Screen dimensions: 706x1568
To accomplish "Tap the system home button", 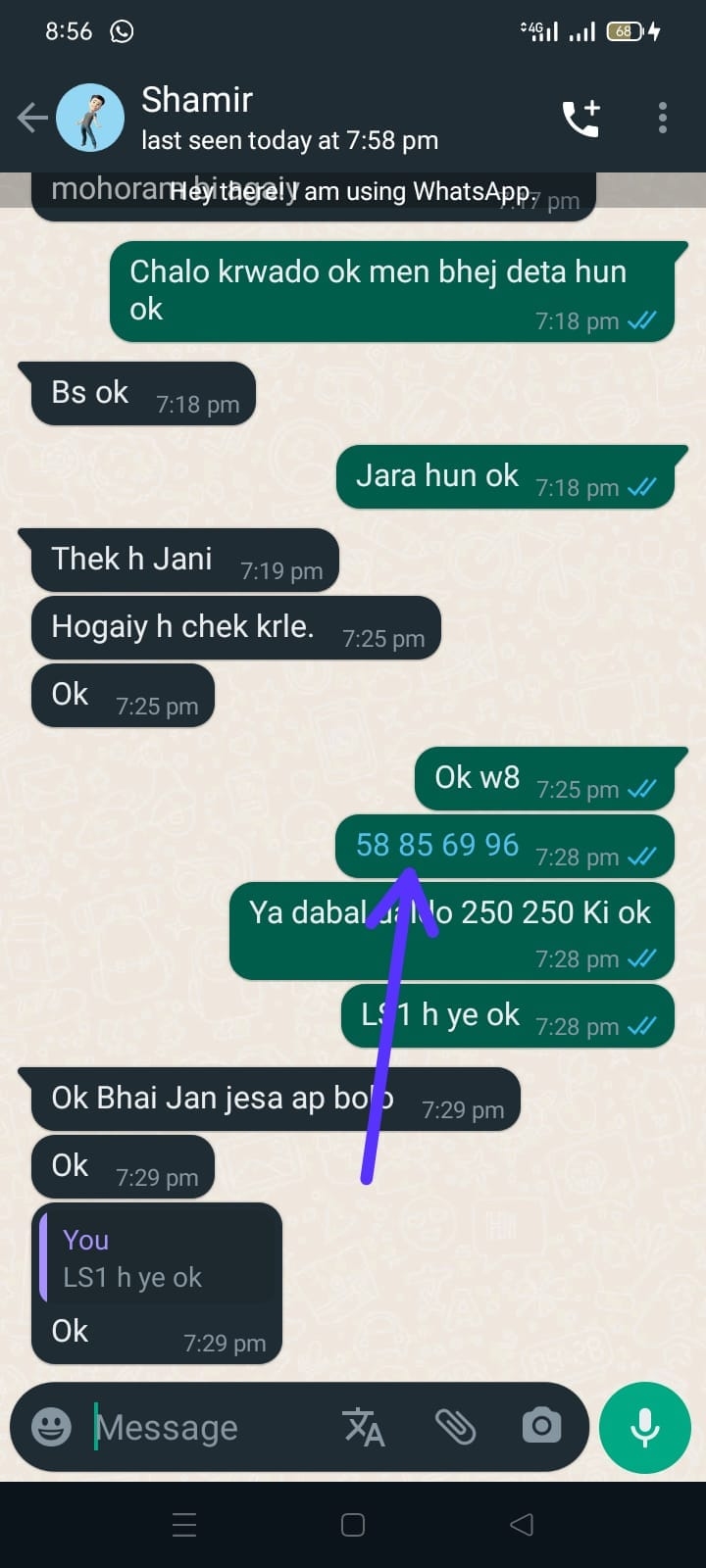I will pos(353,1525).
